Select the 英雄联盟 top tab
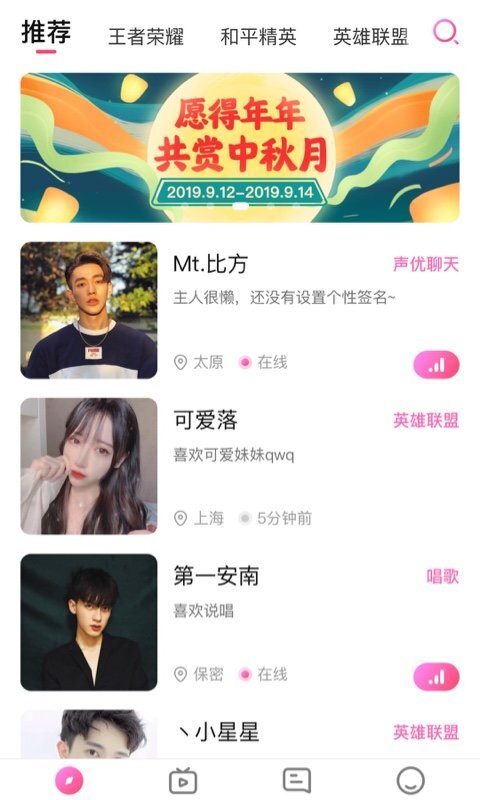Image resolution: width=480 pixels, height=800 pixels. pos(371,37)
